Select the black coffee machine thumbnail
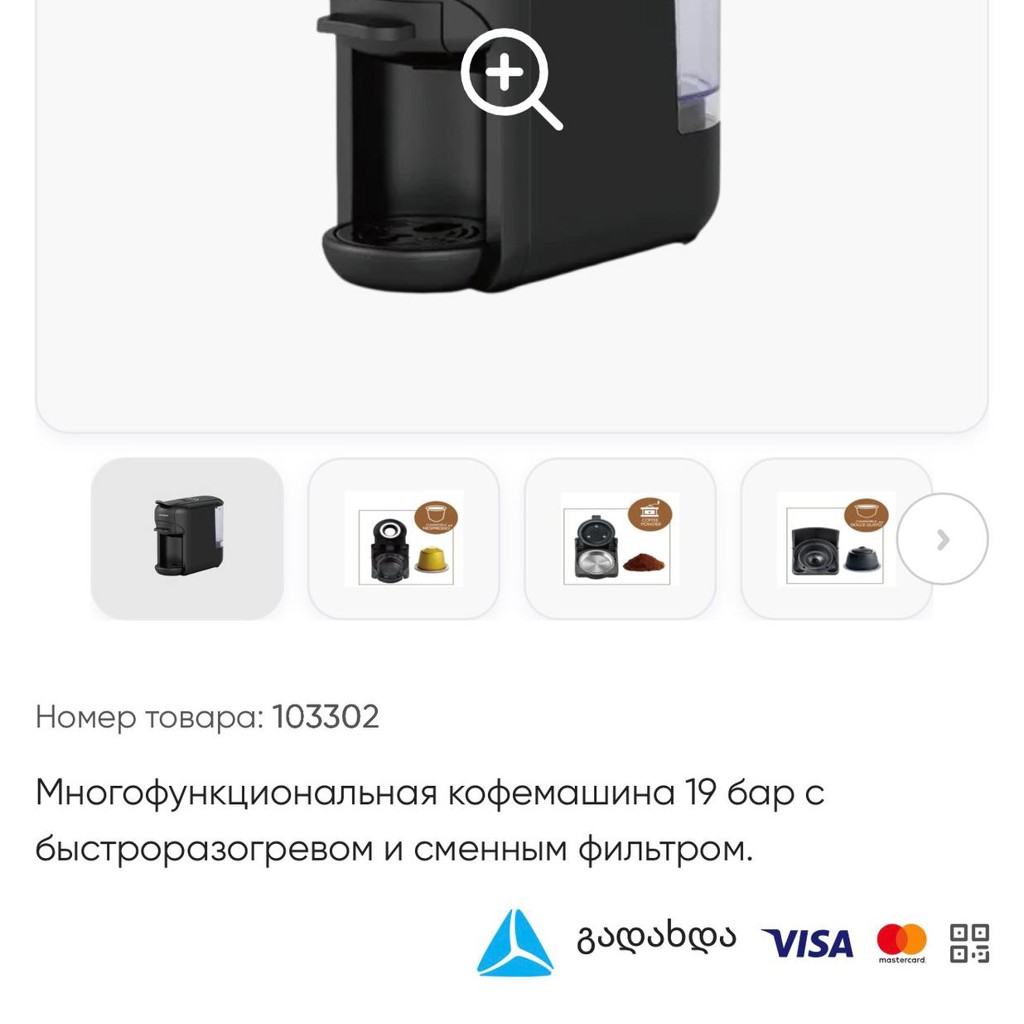The image size is (1024, 1024). coord(187,538)
